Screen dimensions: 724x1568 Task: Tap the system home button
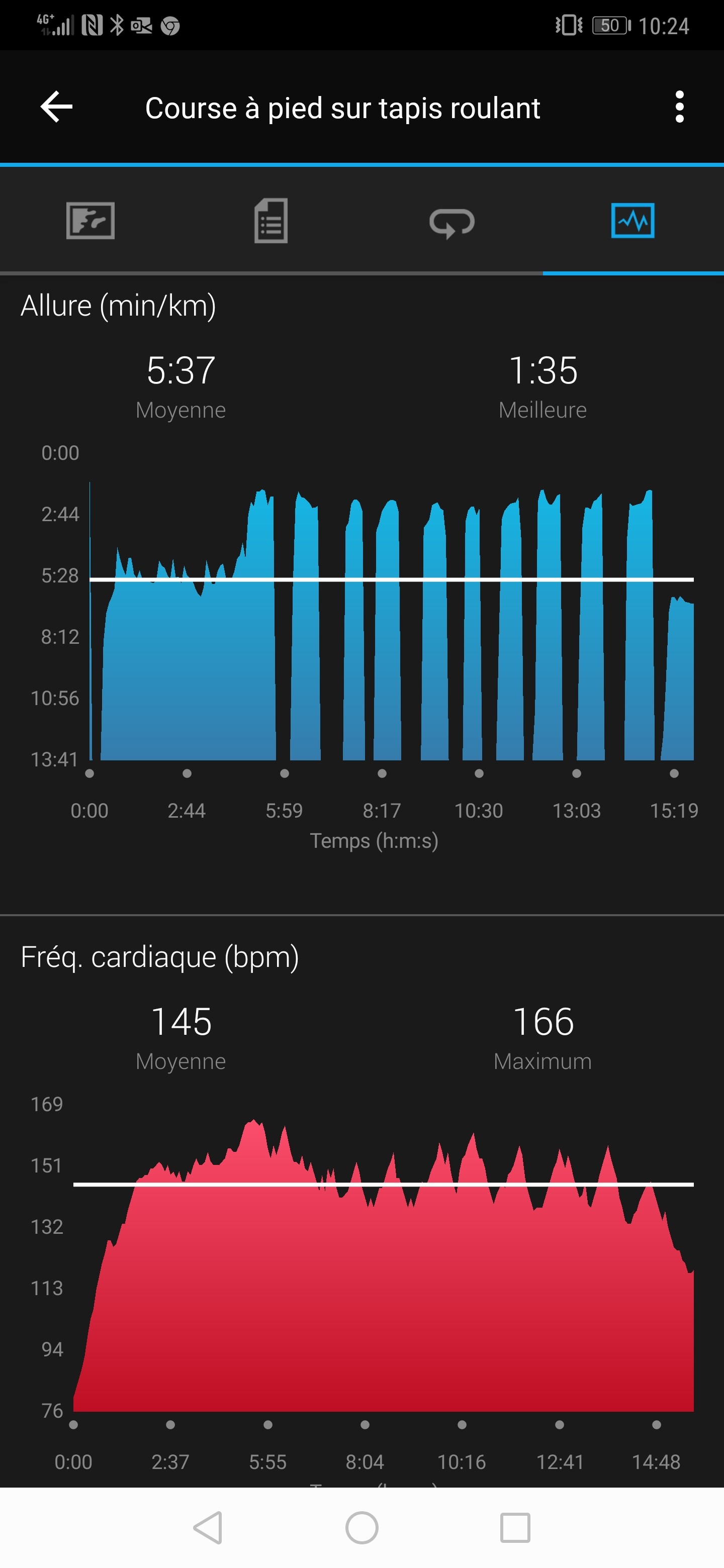point(361,1528)
